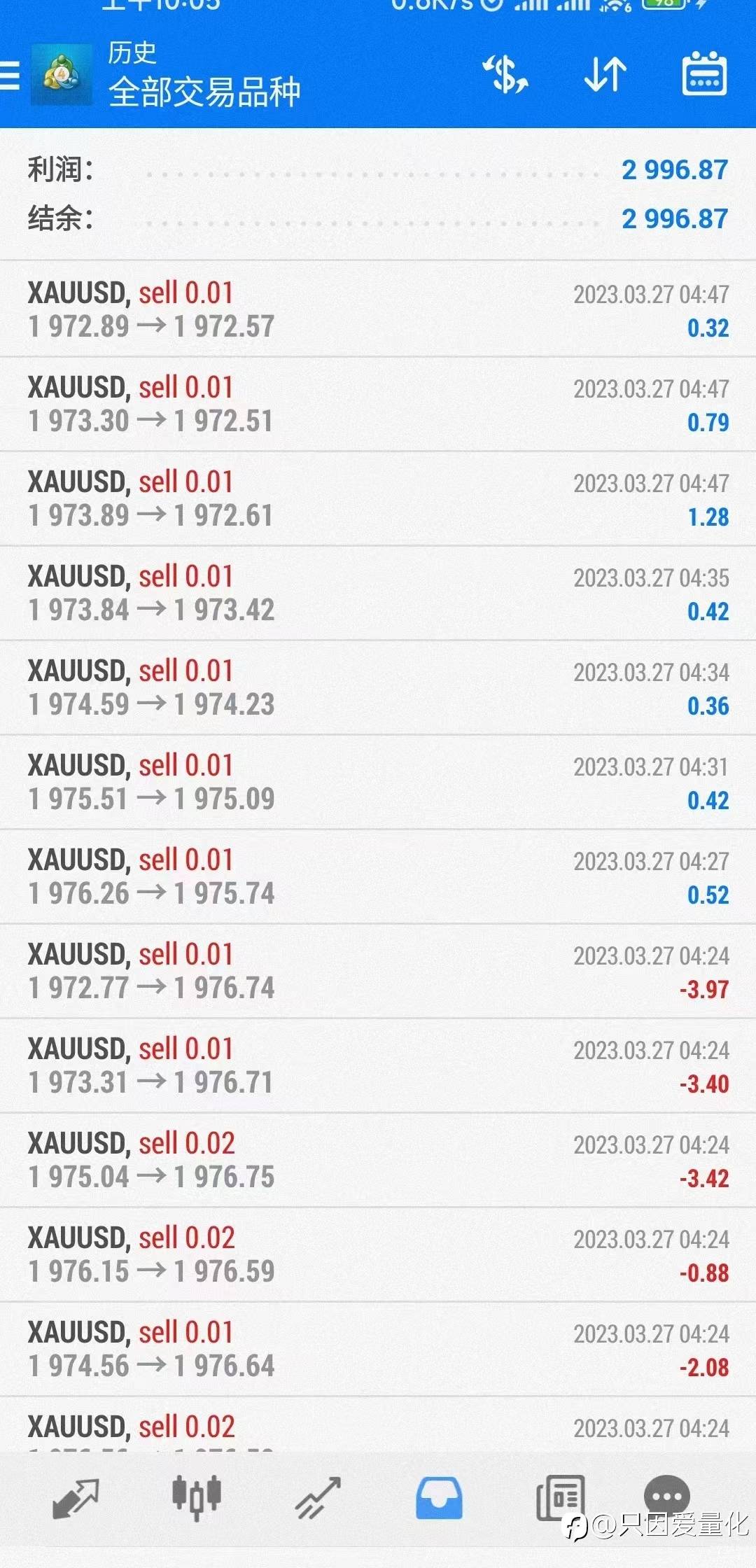
Task: Filter history by trading symbol
Action: [505, 74]
